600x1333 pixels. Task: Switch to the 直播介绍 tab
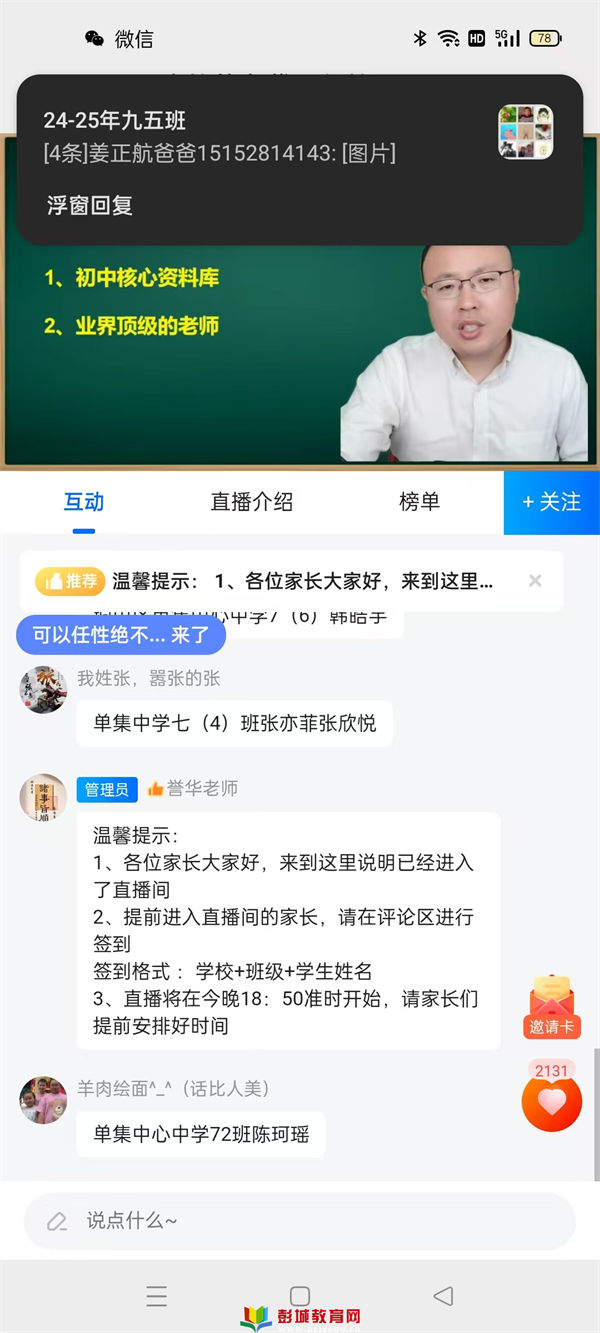[252, 502]
